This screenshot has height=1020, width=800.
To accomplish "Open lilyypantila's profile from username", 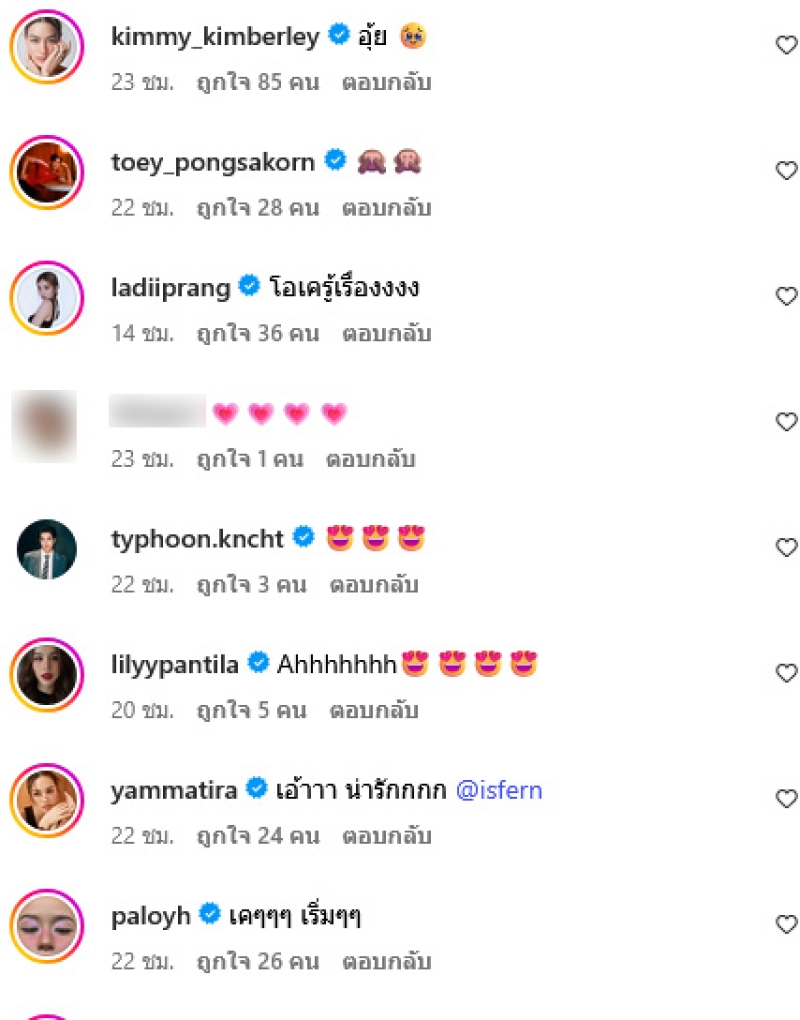I will [x=174, y=664].
